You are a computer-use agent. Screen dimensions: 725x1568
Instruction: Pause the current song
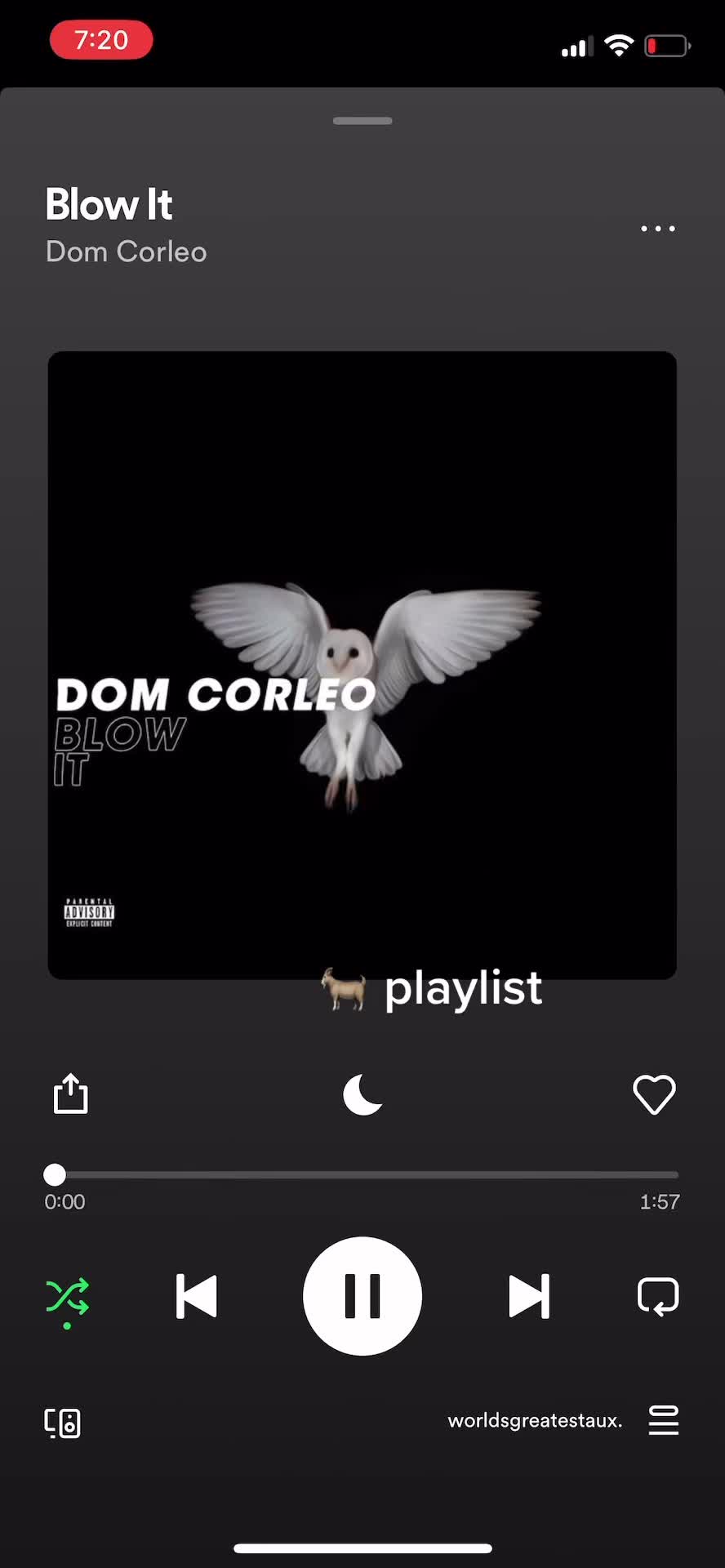coord(362,1296)
